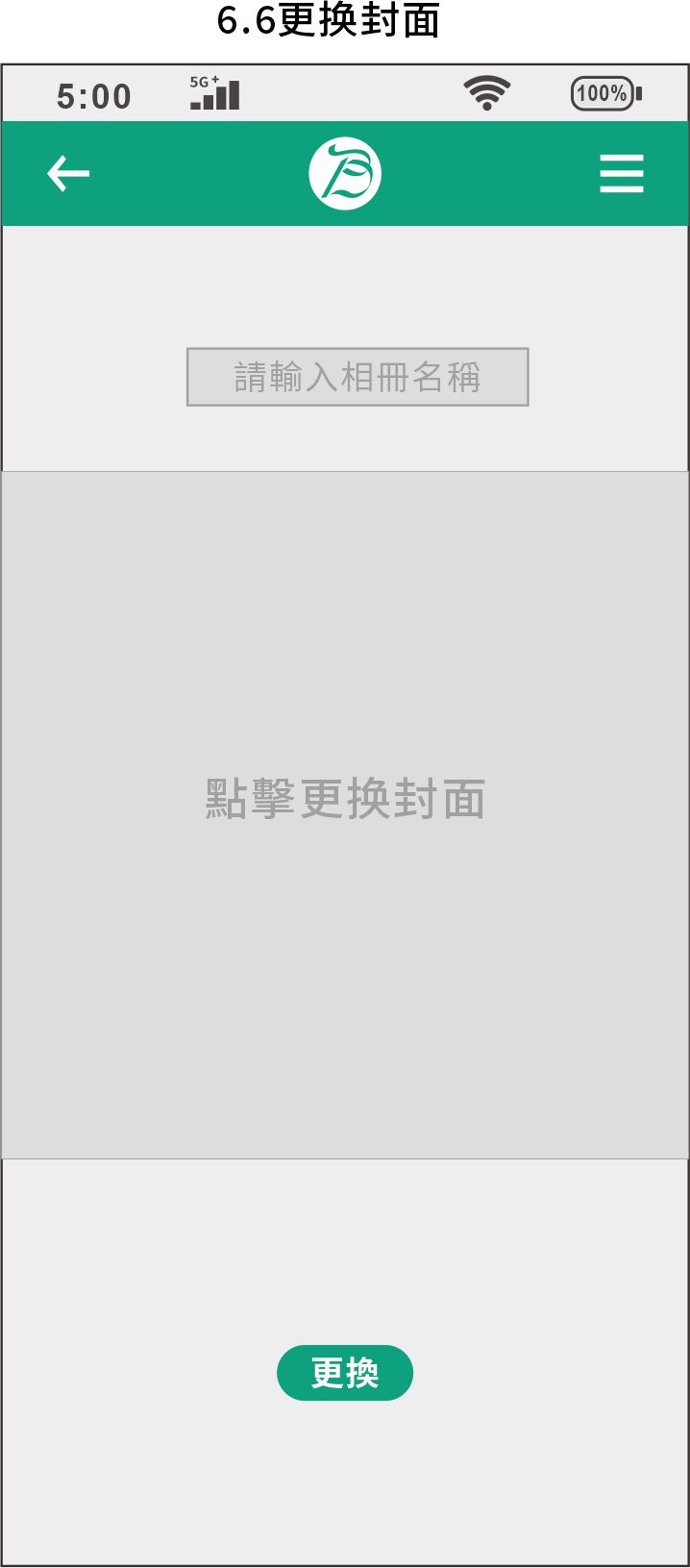Tap the 點擊更換封面 cover area
690x1568 pixels.
345,814
